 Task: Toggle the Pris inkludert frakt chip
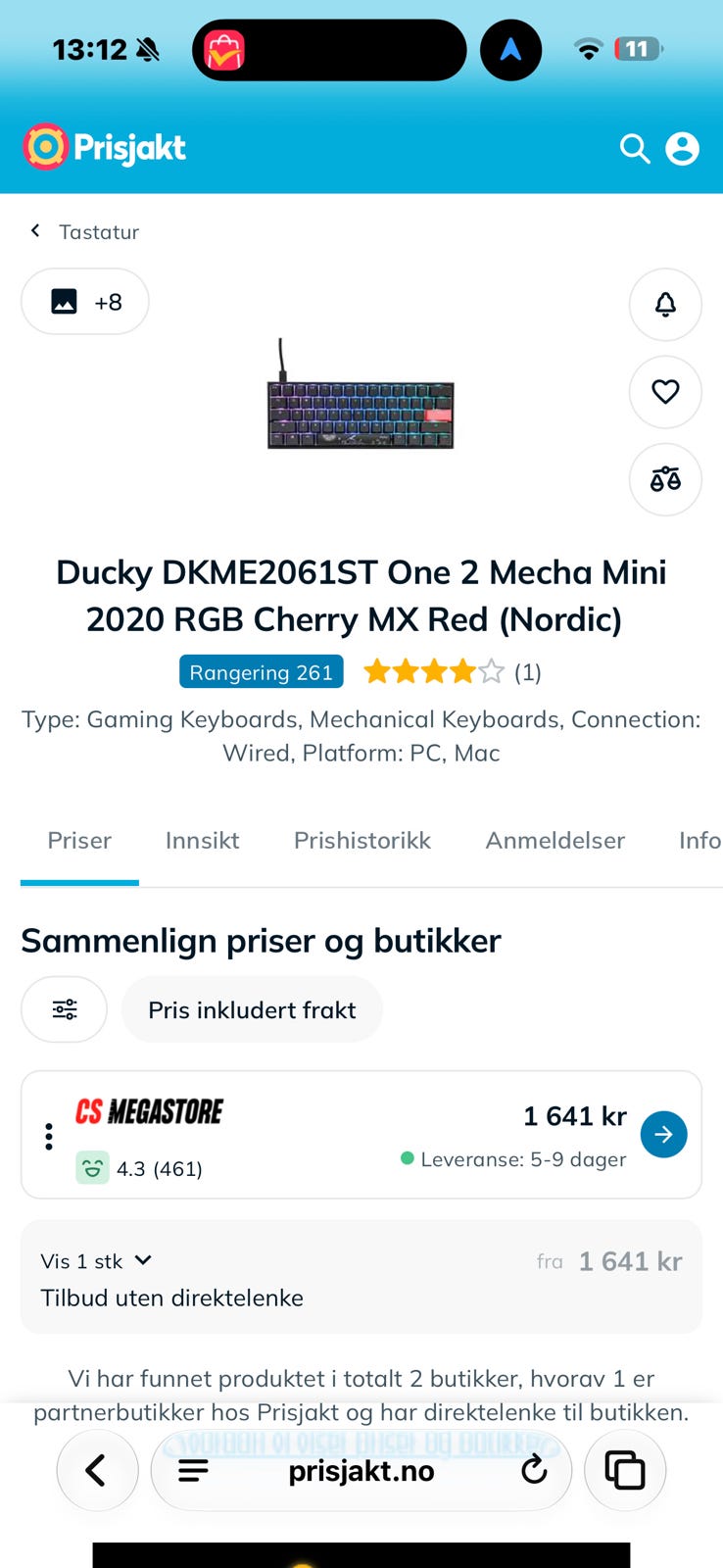(252, 1009)
